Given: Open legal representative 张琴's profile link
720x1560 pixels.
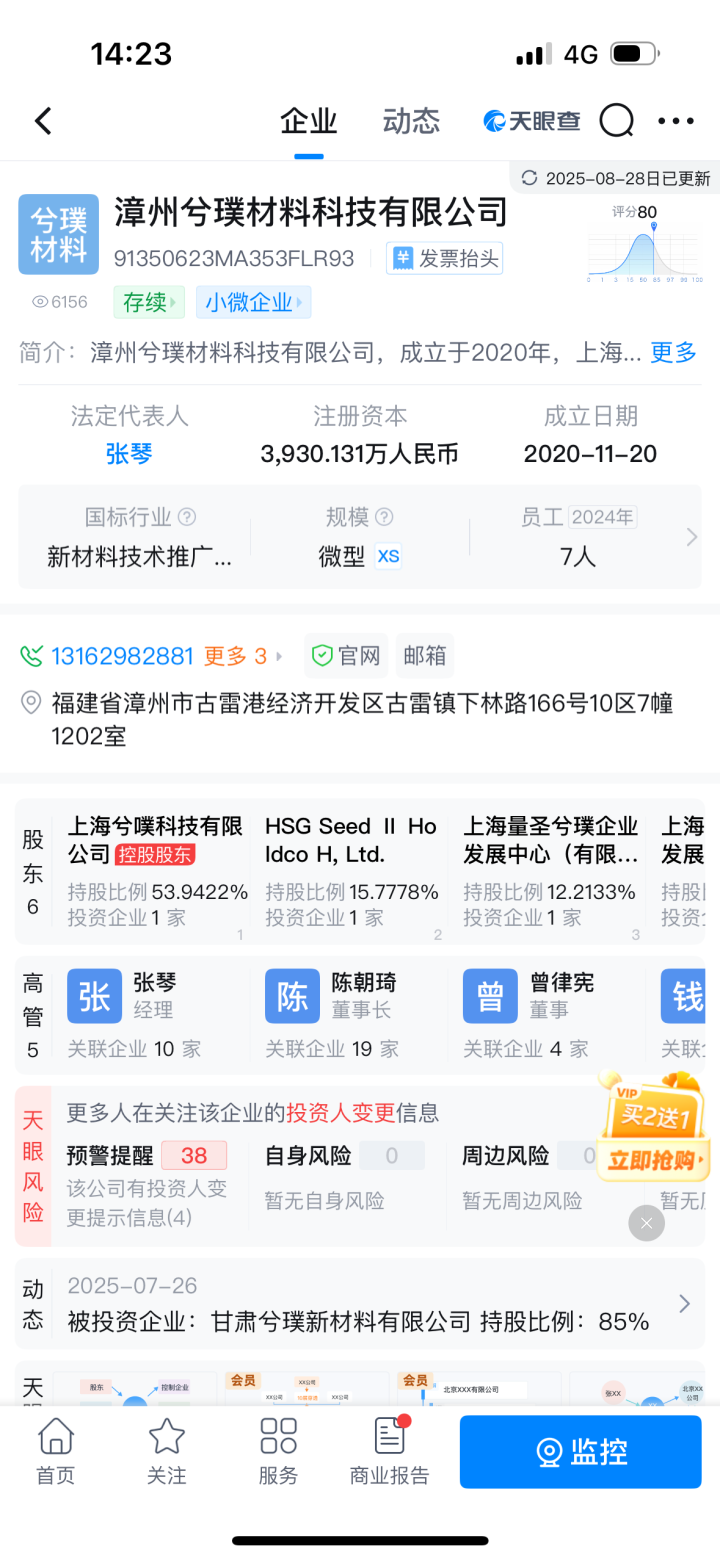Looking at the screenshot, I should tap(129, 454).
